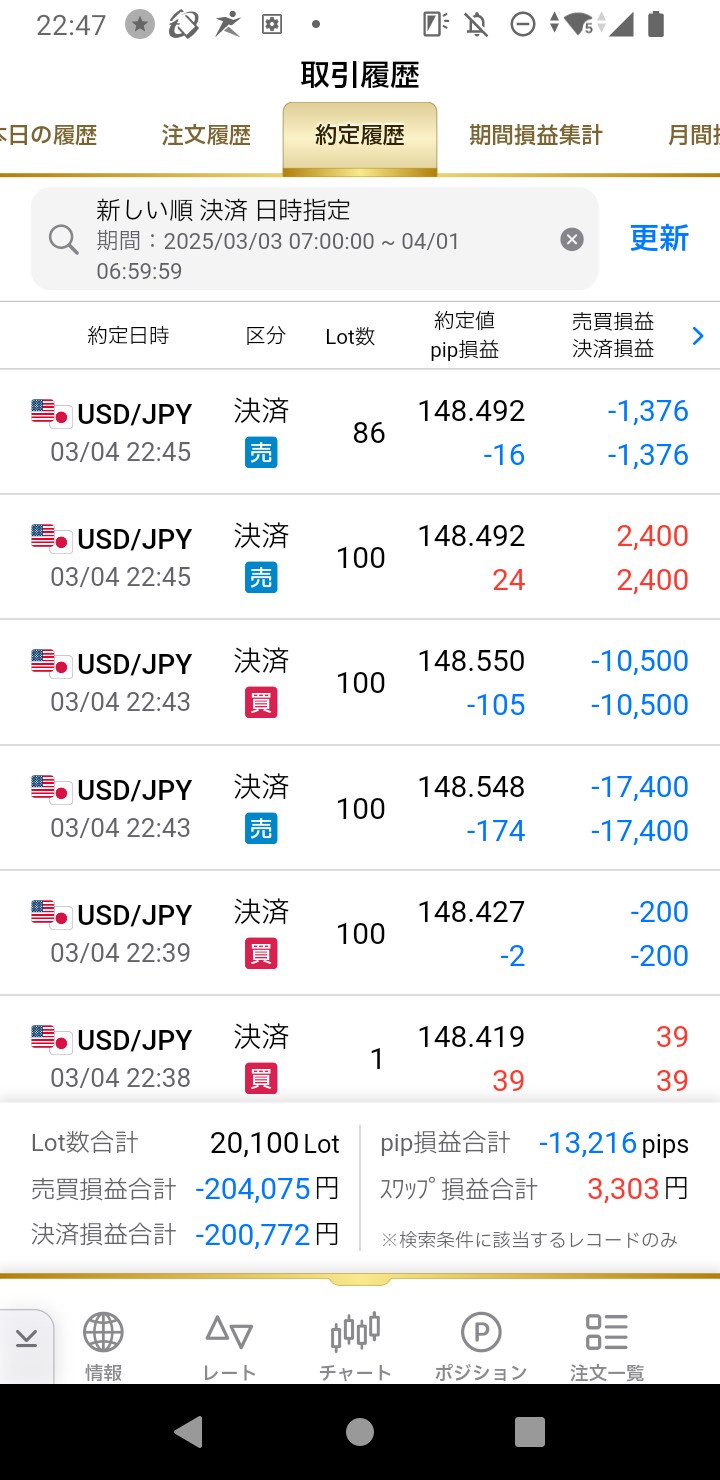Switch to the 期間損益集計 tab
Viewport: 720px width, 1480px height.
[536, 135]
